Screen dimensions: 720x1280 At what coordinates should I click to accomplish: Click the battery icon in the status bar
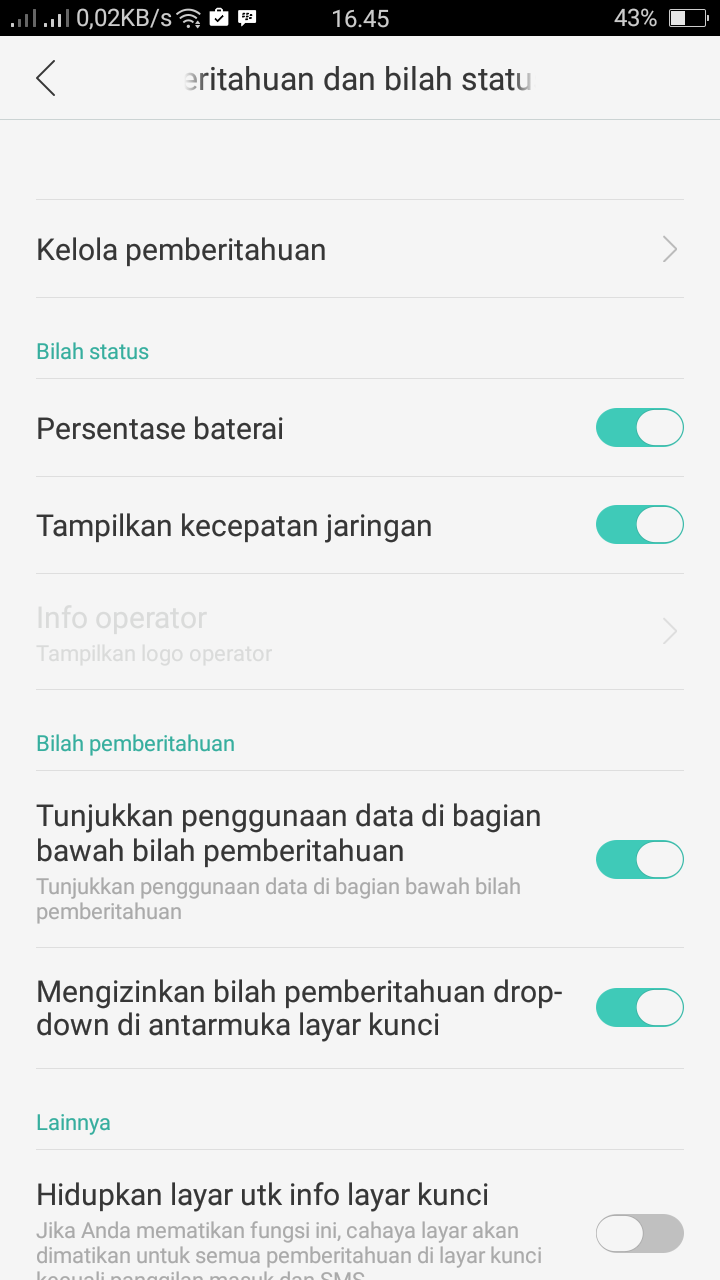coord(689,17)
